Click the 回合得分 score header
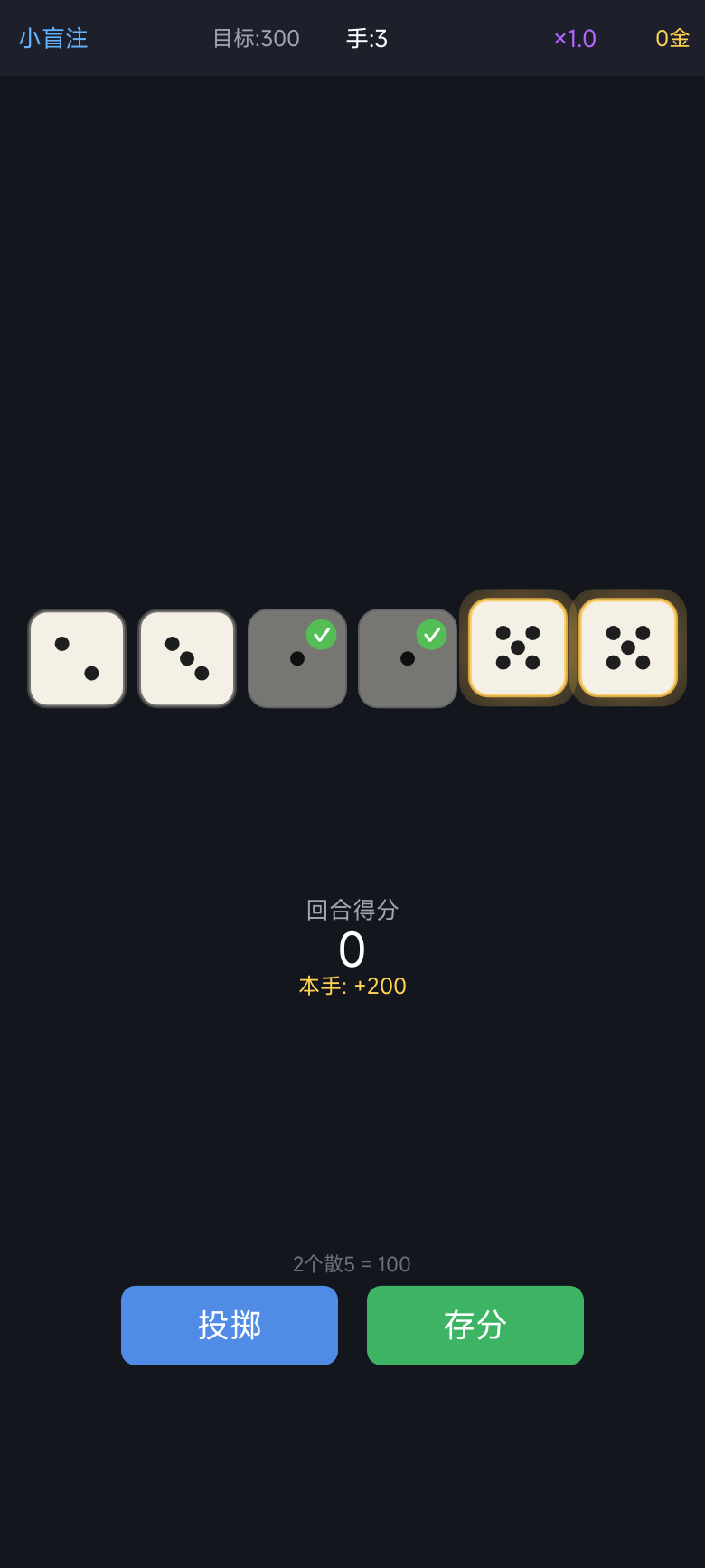This screenshot has width=705, height=1568. [x=352, y=911]
